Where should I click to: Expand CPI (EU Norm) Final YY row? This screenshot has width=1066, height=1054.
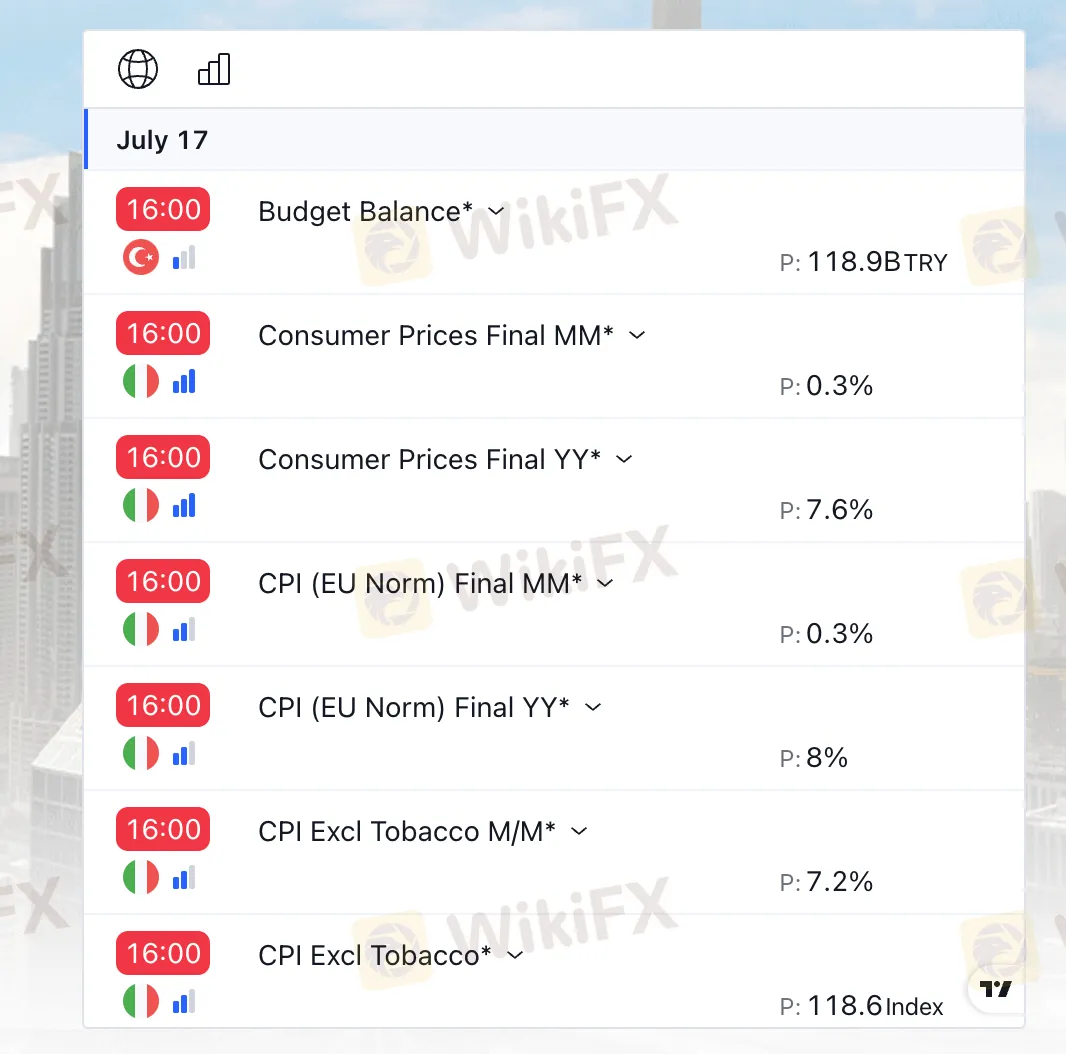click(x=593, y=708)
